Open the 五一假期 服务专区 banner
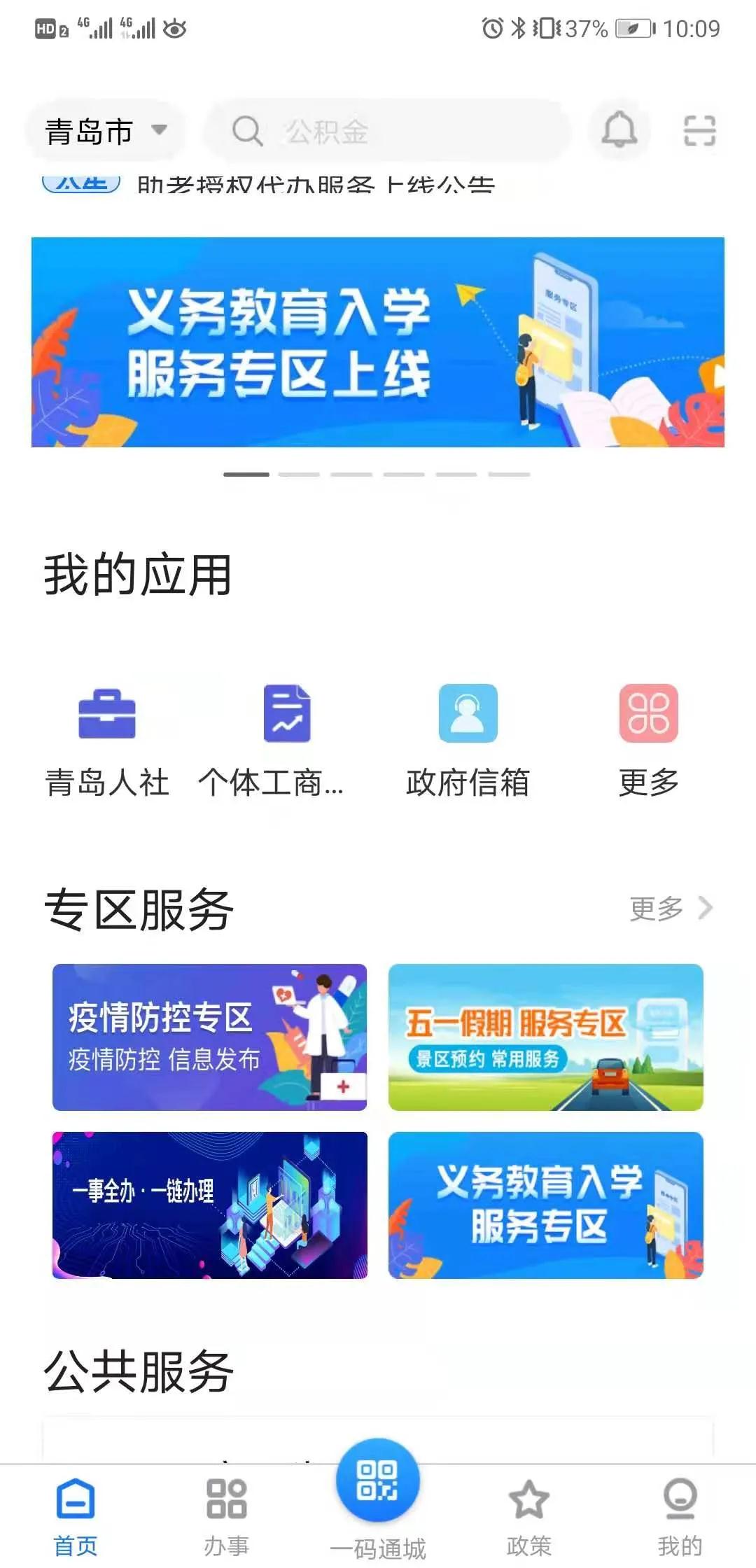Screen dimensions: 756x1568 coord(547,1039)
